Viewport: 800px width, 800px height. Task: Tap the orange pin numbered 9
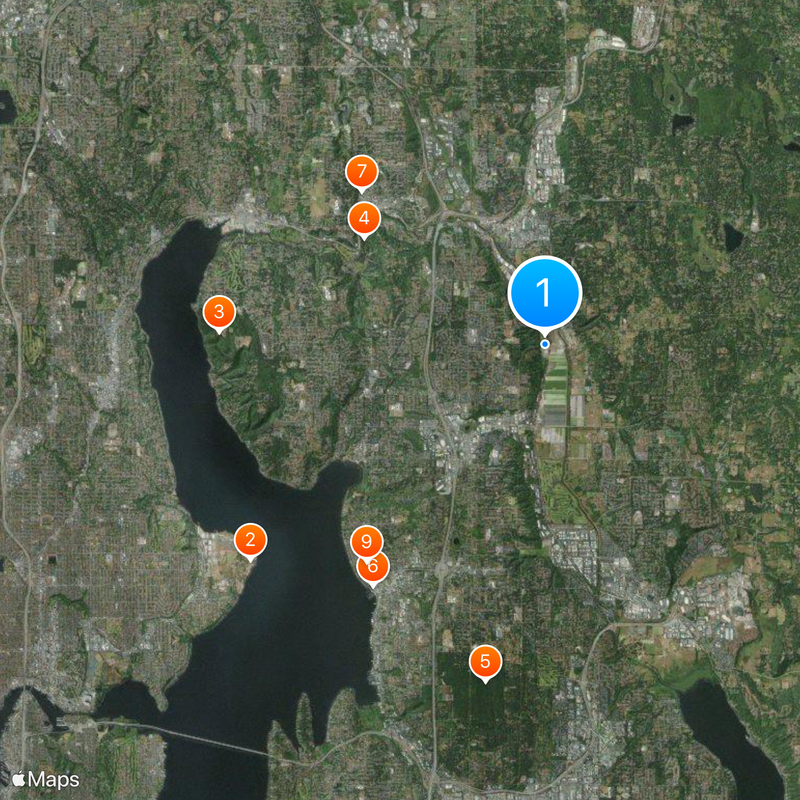(x=366, y=539)
